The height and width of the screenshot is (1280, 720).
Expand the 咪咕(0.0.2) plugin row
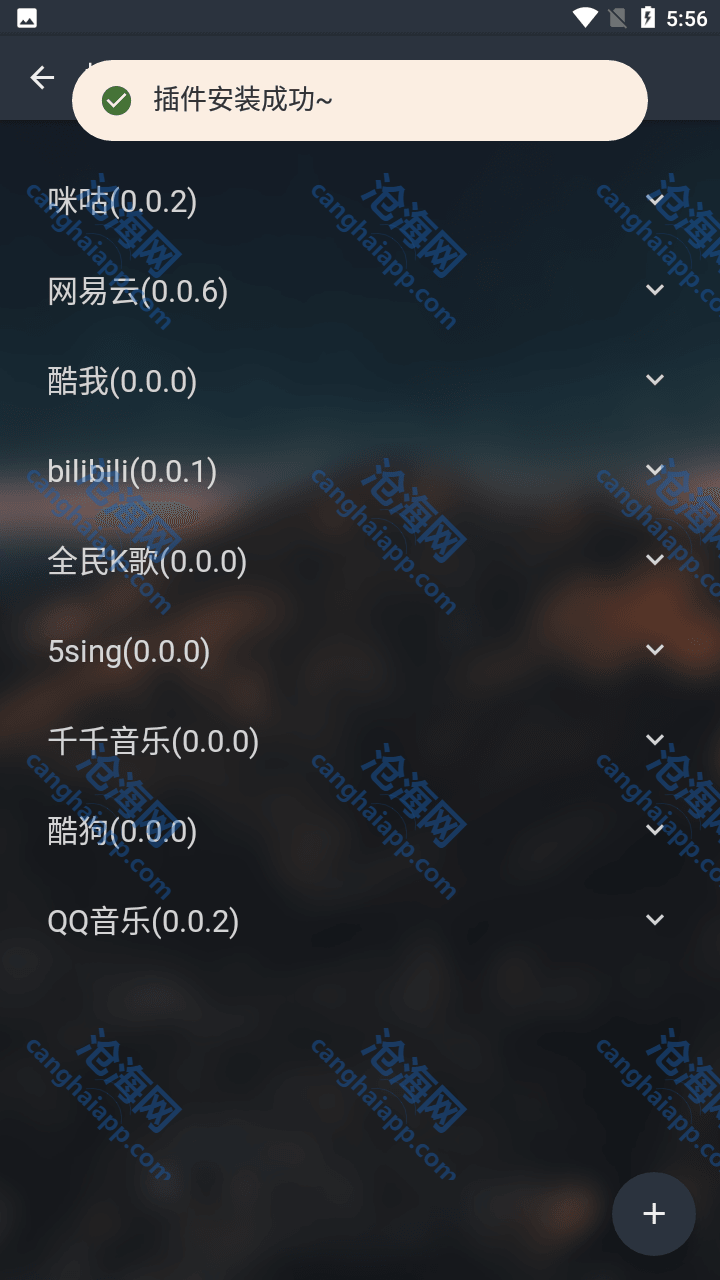coord(655,200)
